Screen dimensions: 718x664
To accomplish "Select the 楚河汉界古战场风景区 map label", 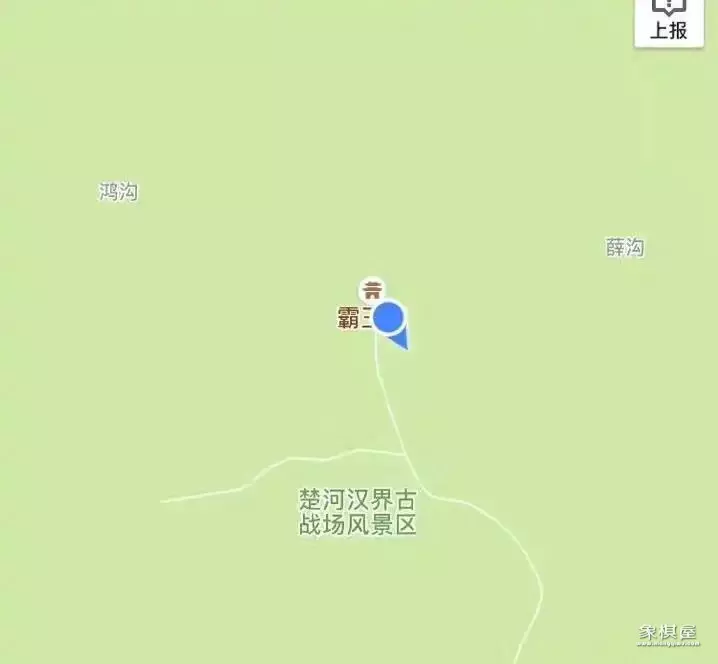I will point(357,511).
